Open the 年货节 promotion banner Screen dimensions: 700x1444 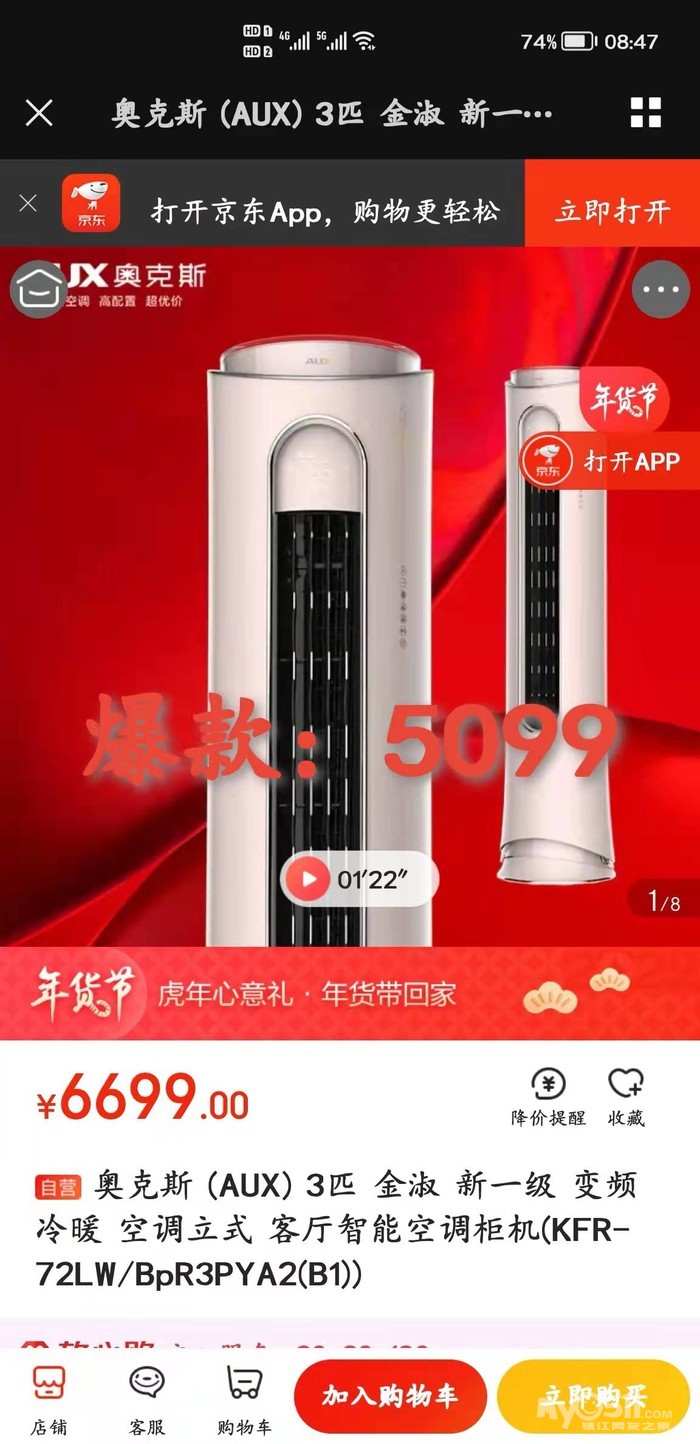point(350,993)
